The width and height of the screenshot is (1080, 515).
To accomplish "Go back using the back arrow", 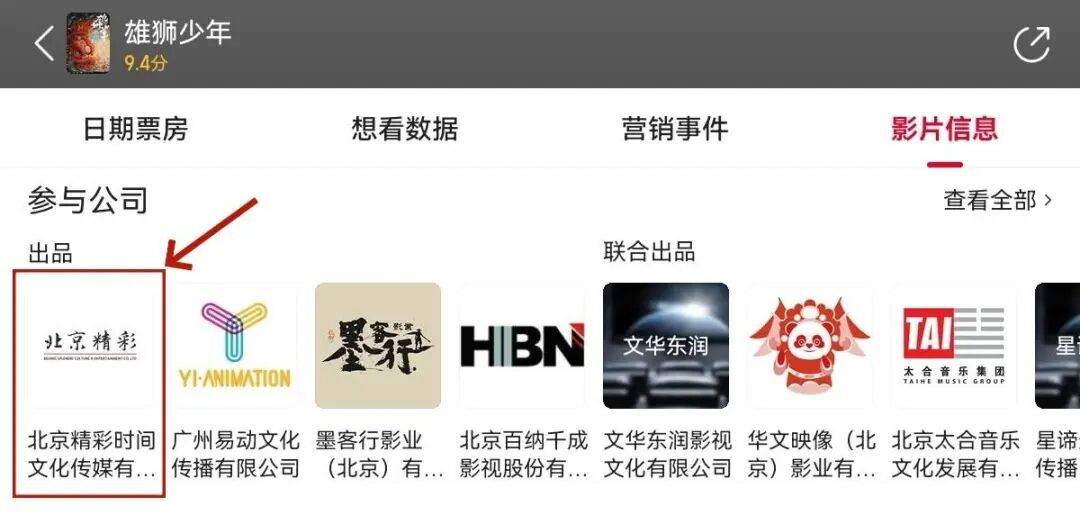I will pos(43,44).
